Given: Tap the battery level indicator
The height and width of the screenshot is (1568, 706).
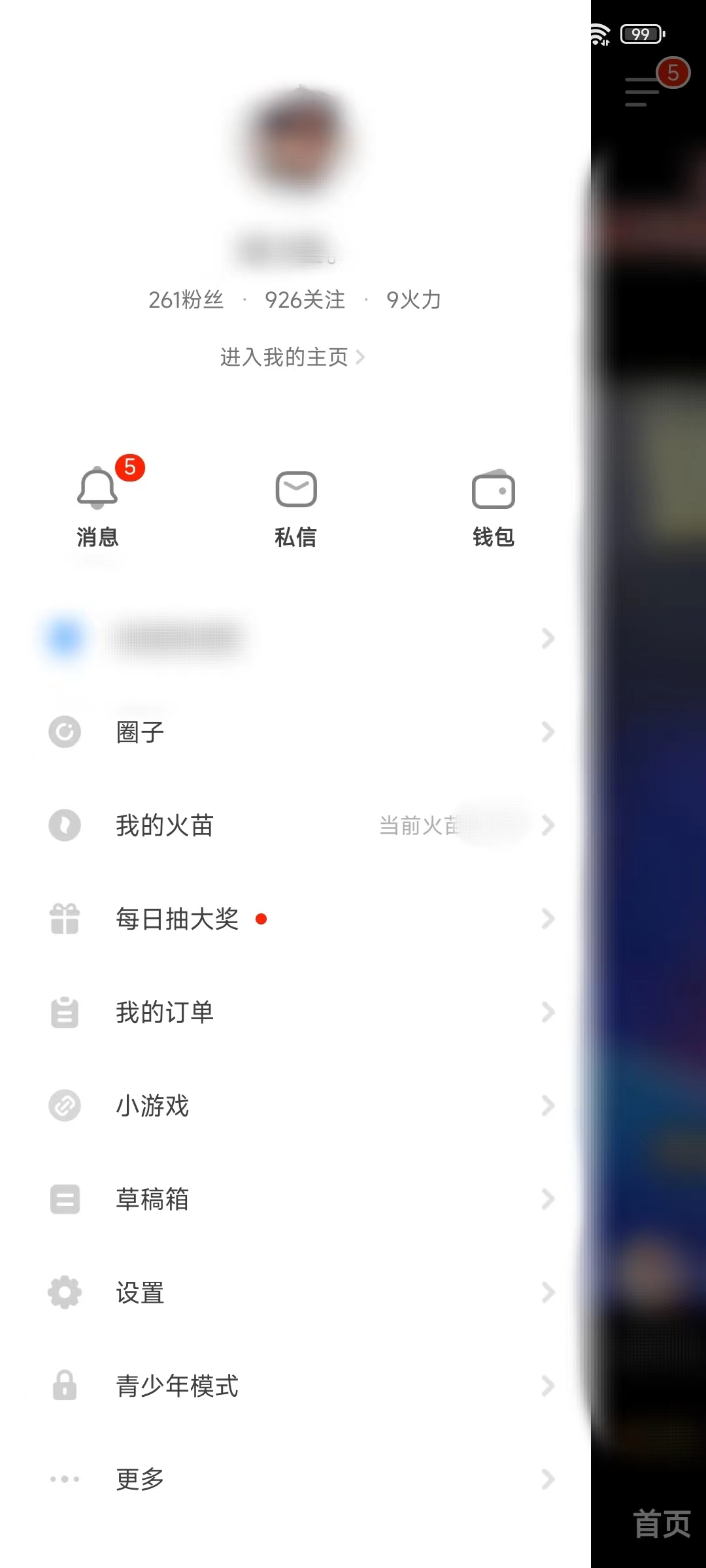Looking at the screenshot, I should 641,34.
